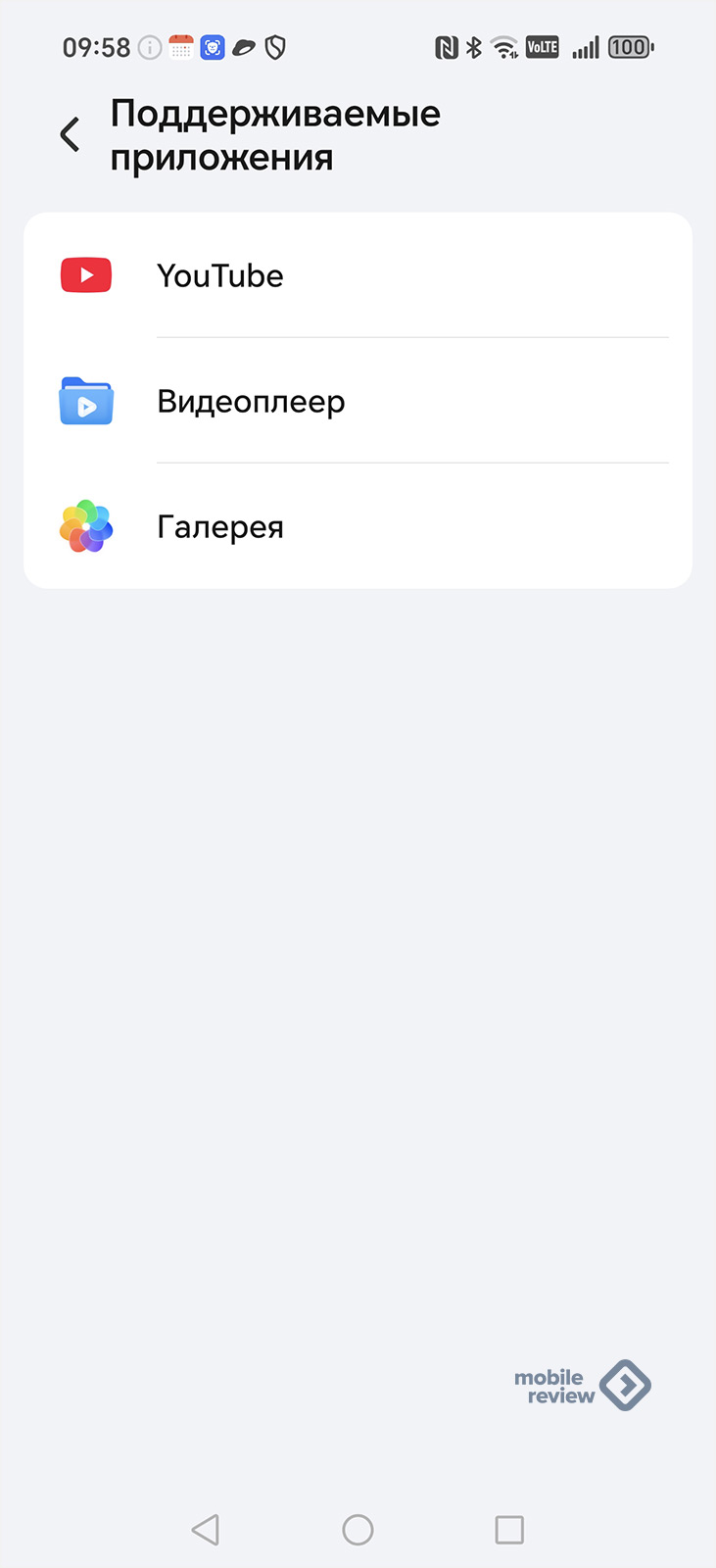Screen dimensions: 716x1568
Task: Open recent apps from the navigation bar
Action: (x=509, y=1530)
